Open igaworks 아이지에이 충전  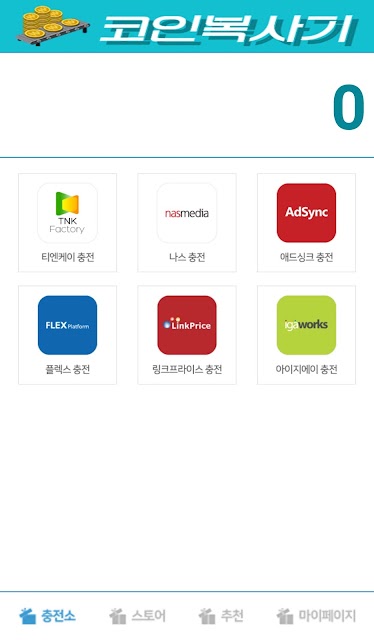click(x=306, y=335)
